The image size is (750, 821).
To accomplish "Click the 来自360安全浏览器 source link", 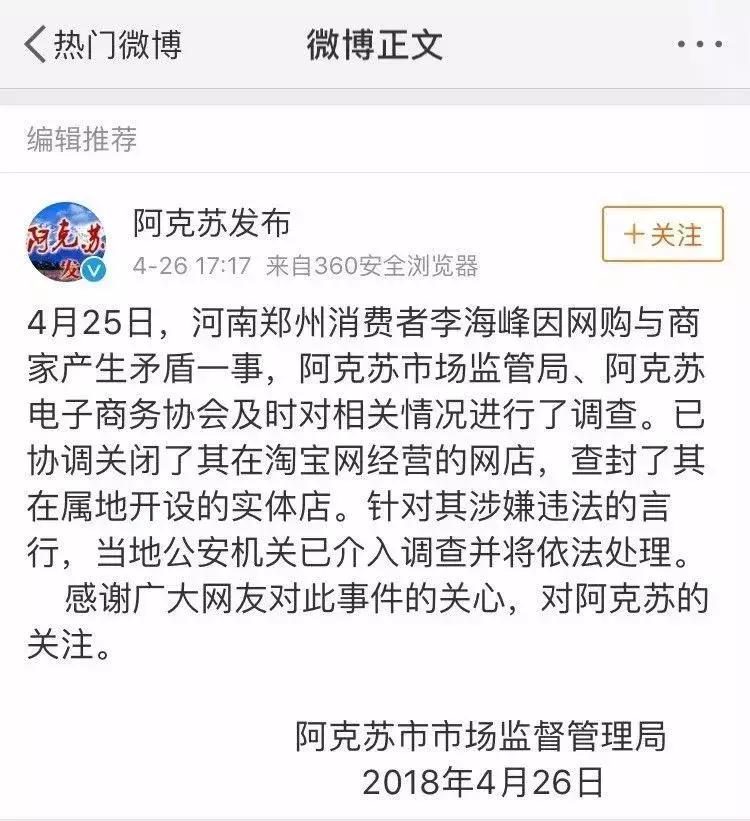I will coord(372,264).
